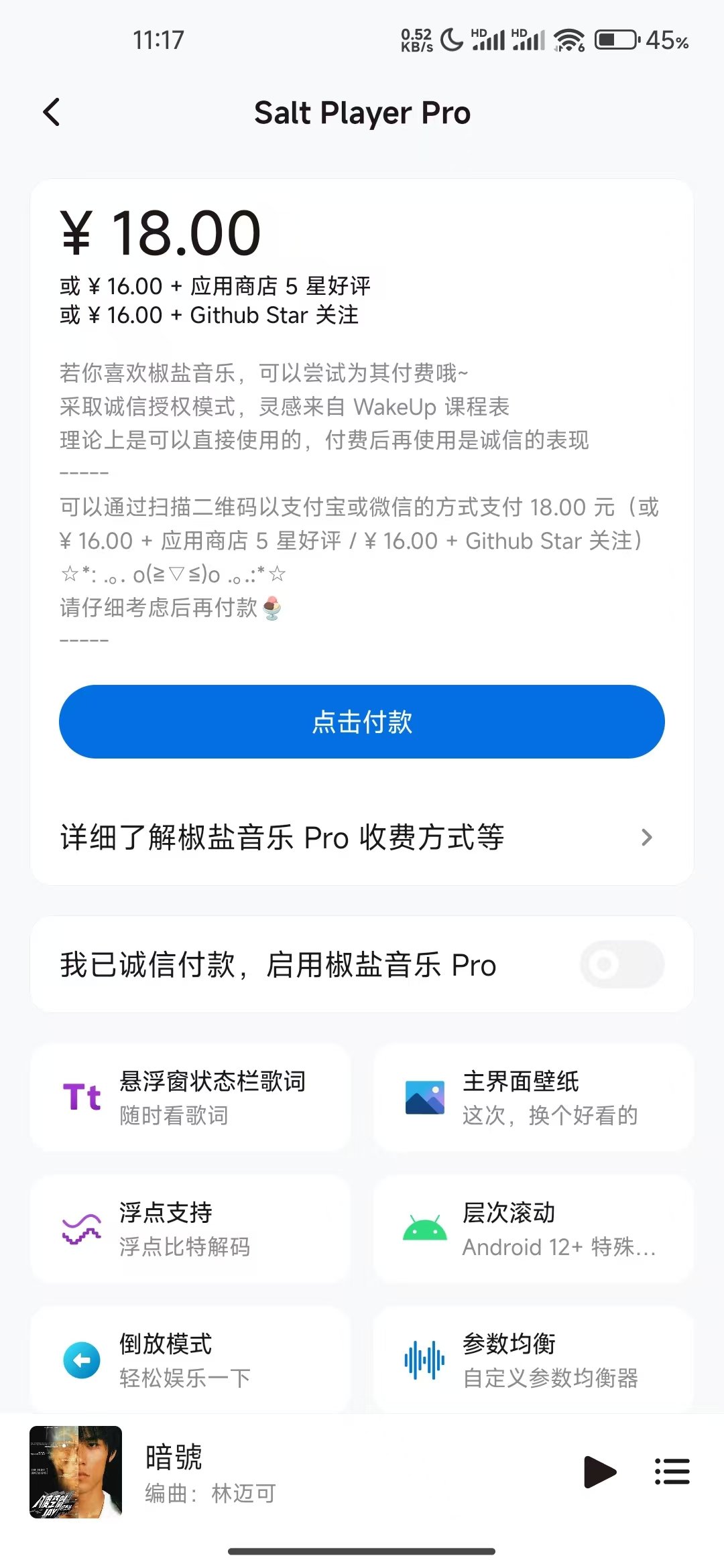Open 参数均衡 equalizer feature card
The height and width of the screenshot is (1568, 724).
[x=534, y=1360]
